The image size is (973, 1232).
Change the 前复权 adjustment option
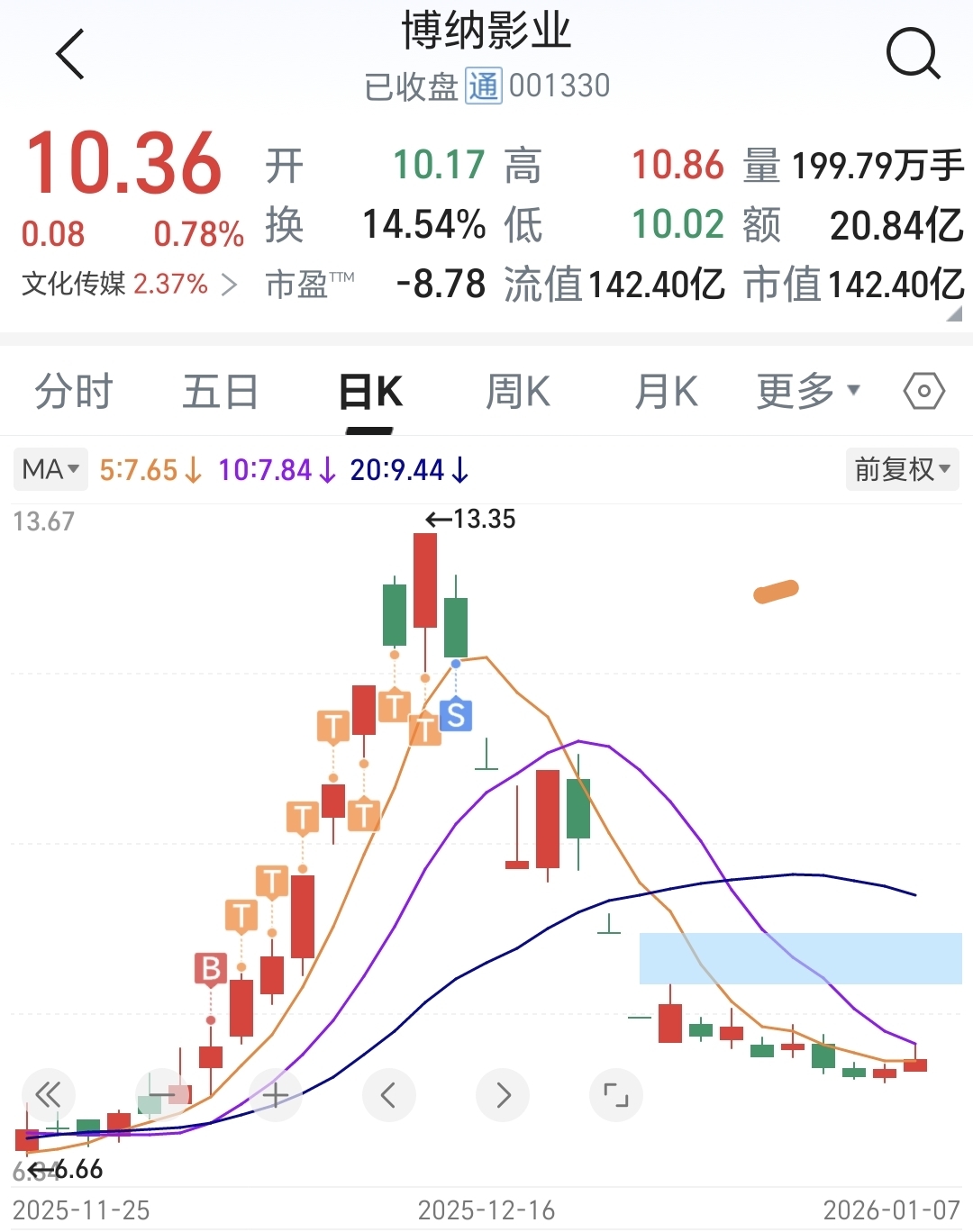coord(902,469)
